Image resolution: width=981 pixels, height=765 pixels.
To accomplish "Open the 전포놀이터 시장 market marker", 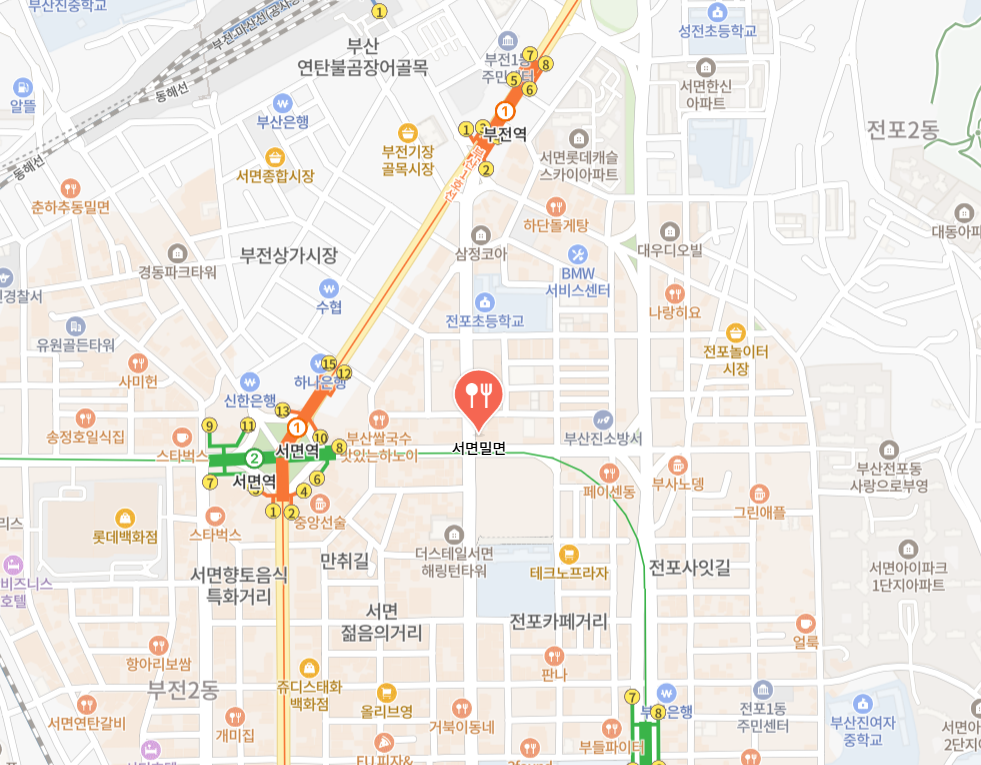I will pyautogui.click(x=736, y=332).
